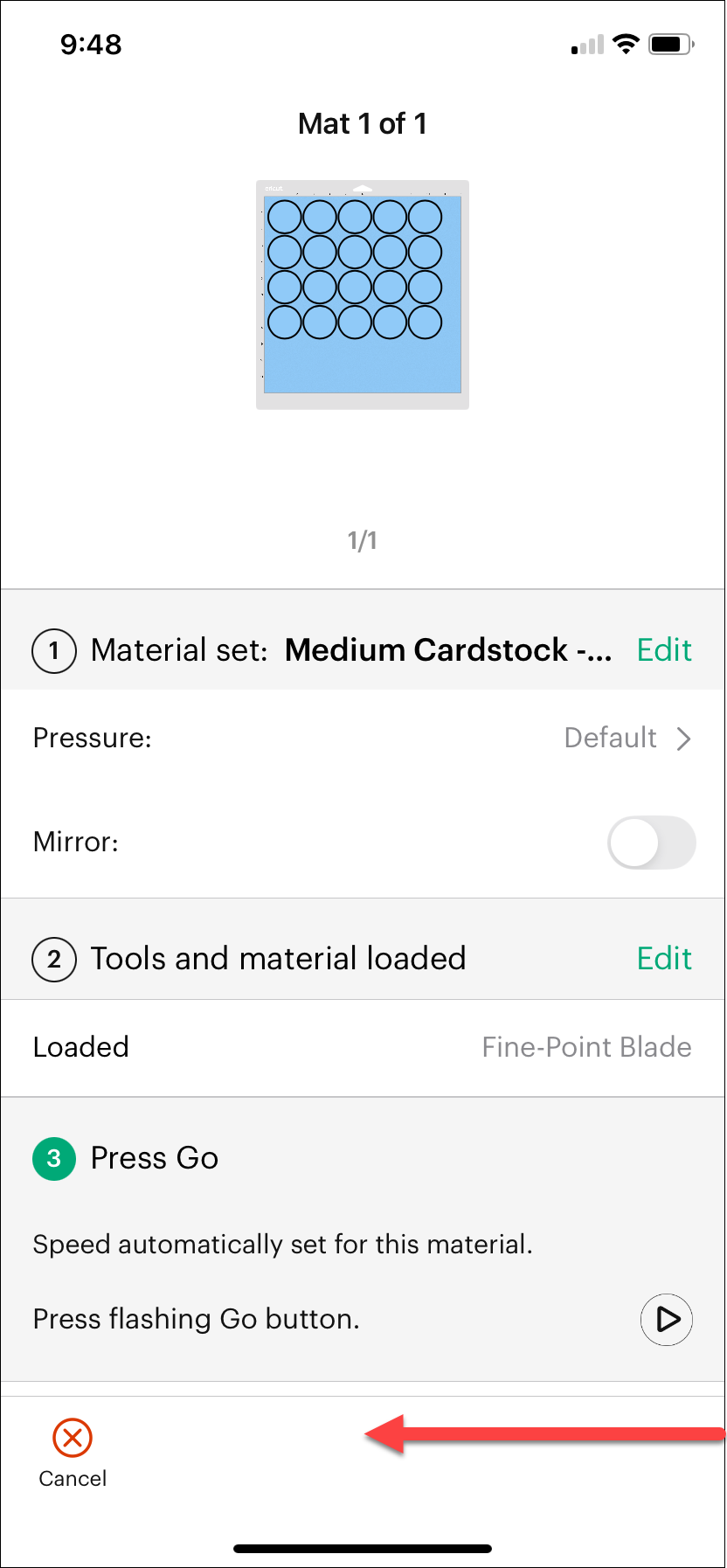Viewport: 727px width, 1568px height.
Task: Tap the mat preview with circles
Action: [362, 294]
